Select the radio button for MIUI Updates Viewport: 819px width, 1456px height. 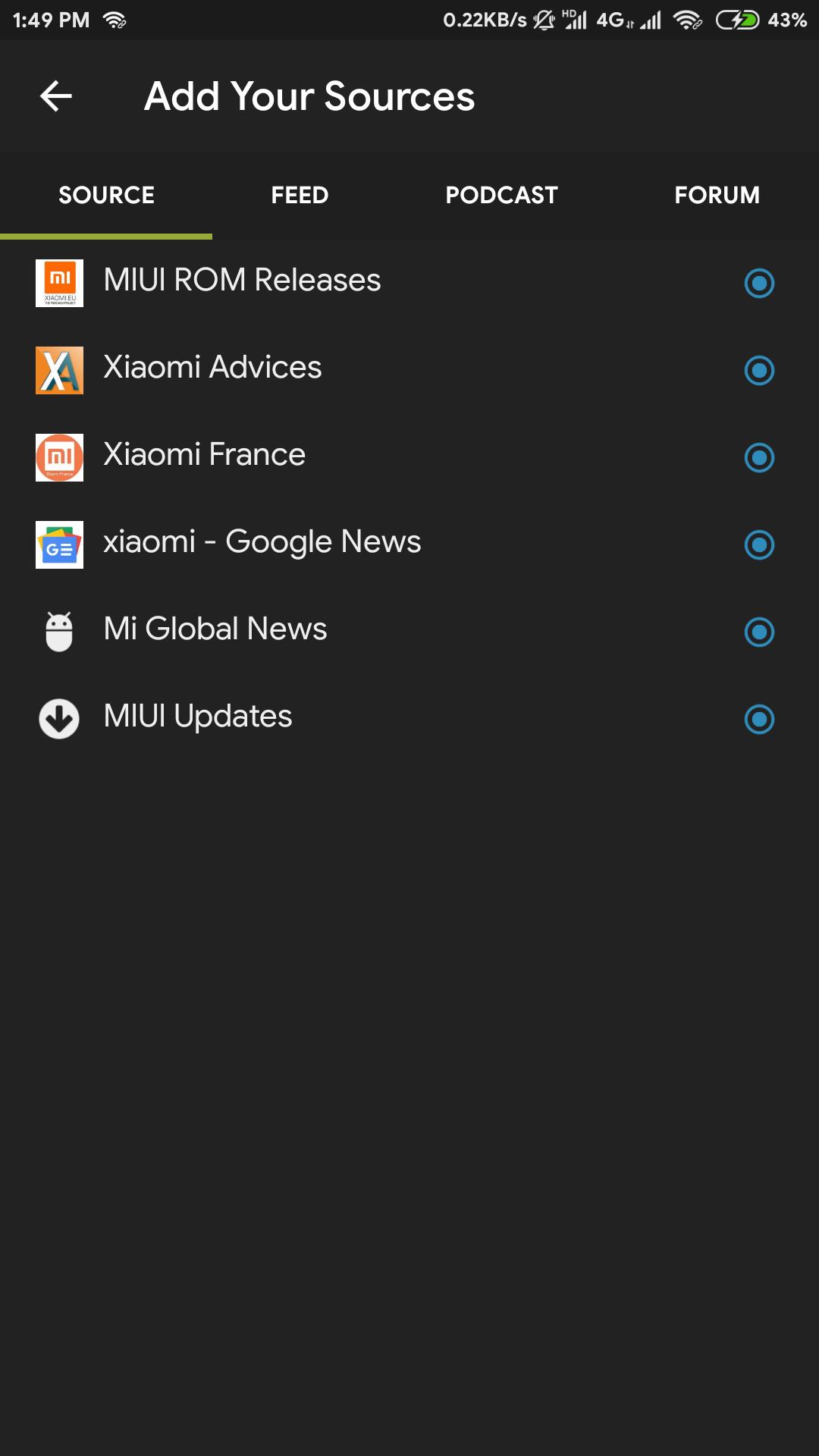click(760, 718)
